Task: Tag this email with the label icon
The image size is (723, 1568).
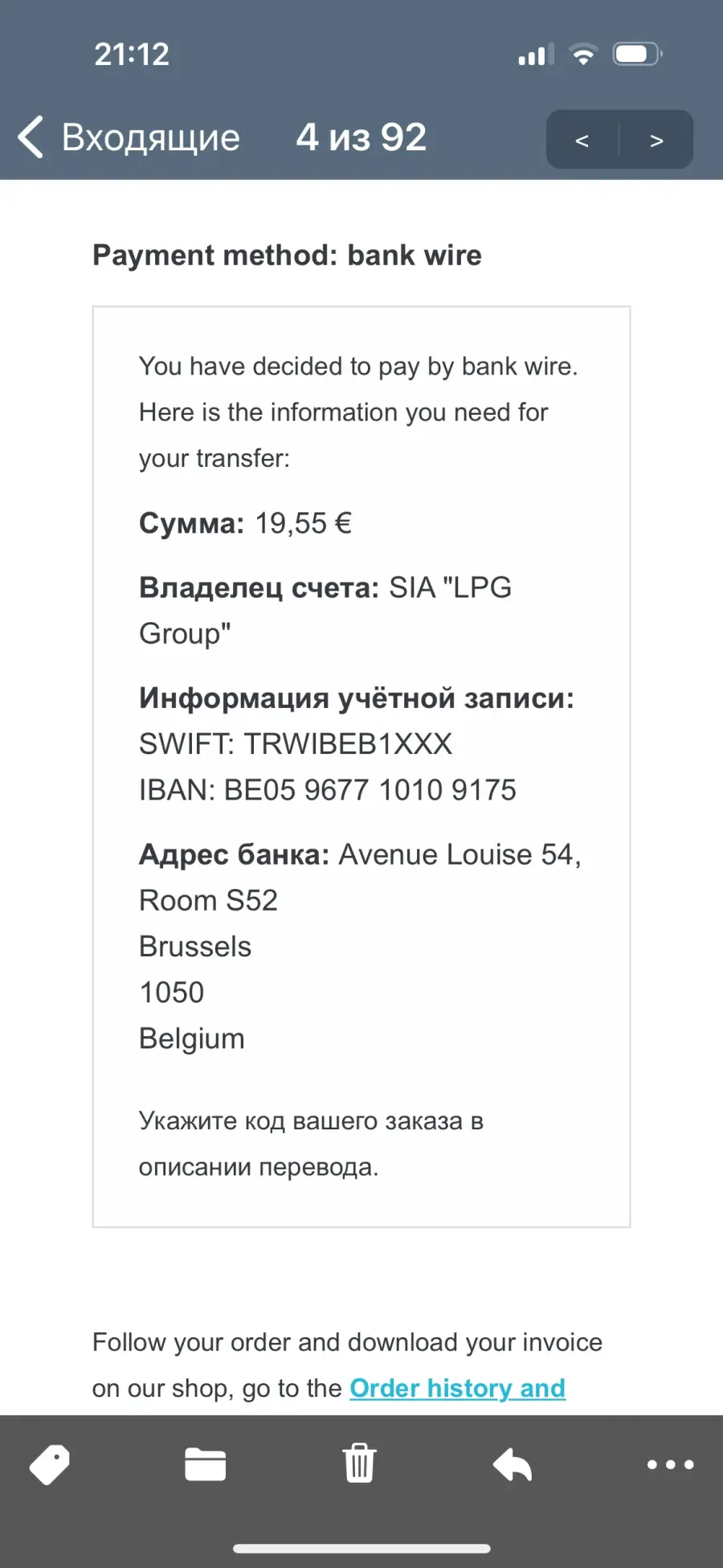Action: [x=50, y=1464]
